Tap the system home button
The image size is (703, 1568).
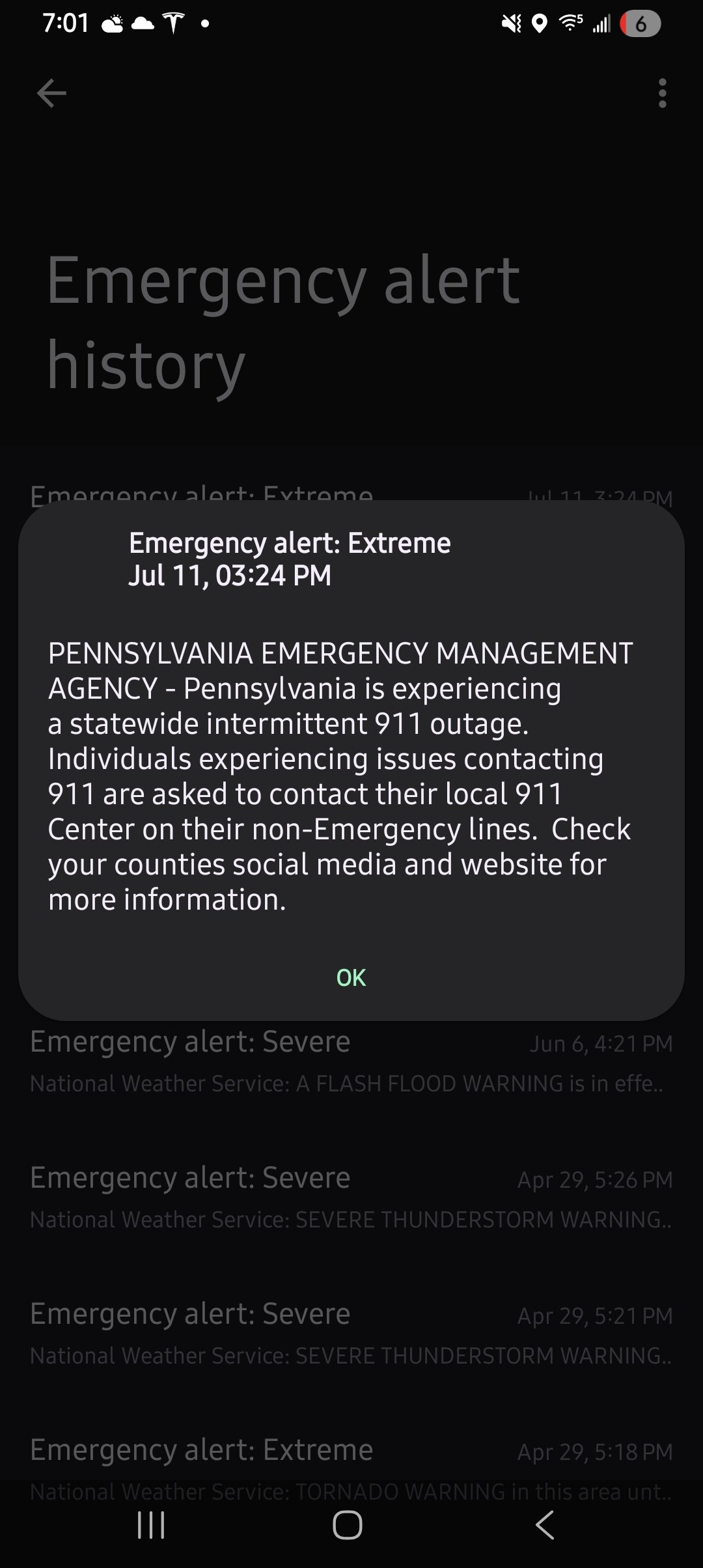(348, 1525)
